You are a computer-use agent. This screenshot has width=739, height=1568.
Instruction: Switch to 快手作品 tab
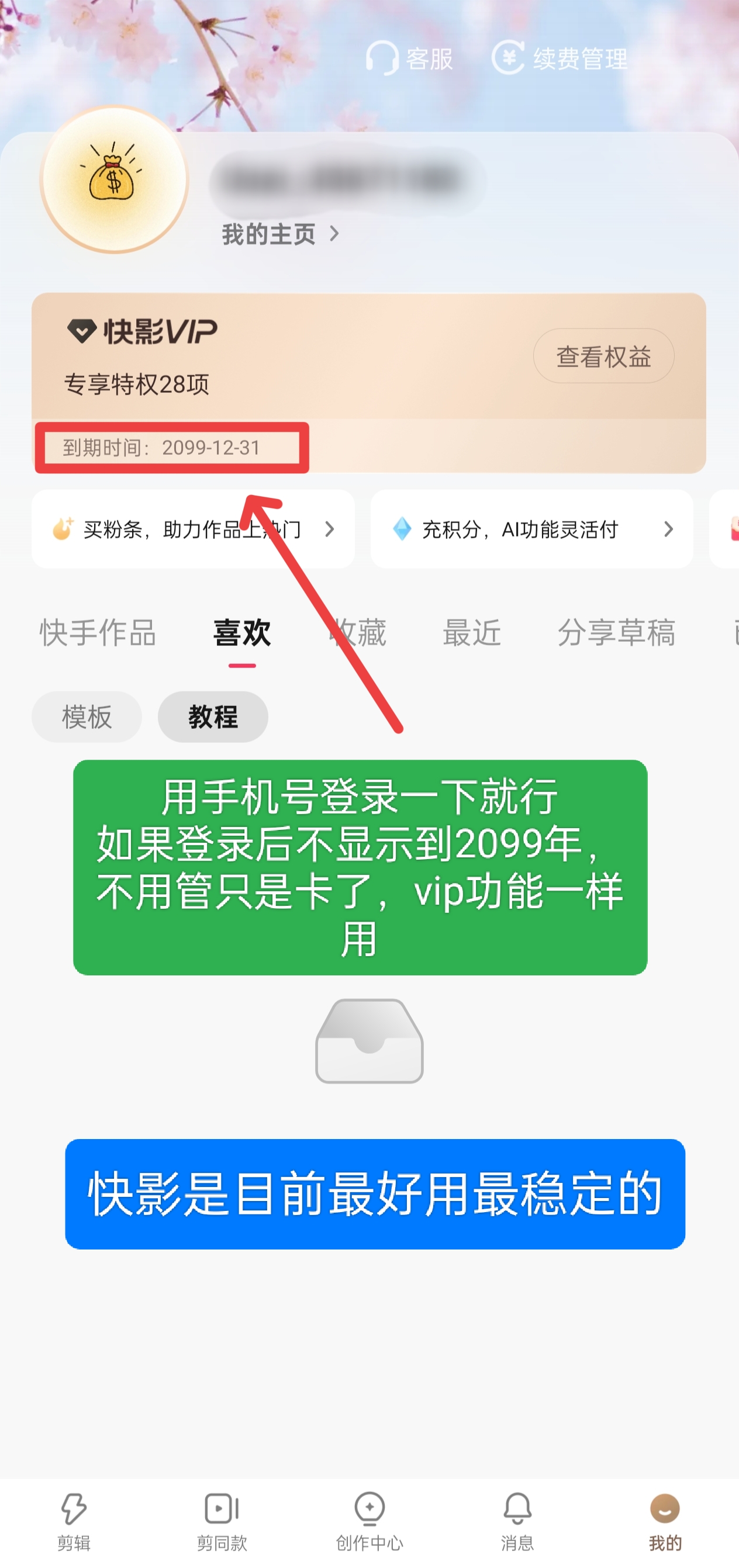coord(98,632)
